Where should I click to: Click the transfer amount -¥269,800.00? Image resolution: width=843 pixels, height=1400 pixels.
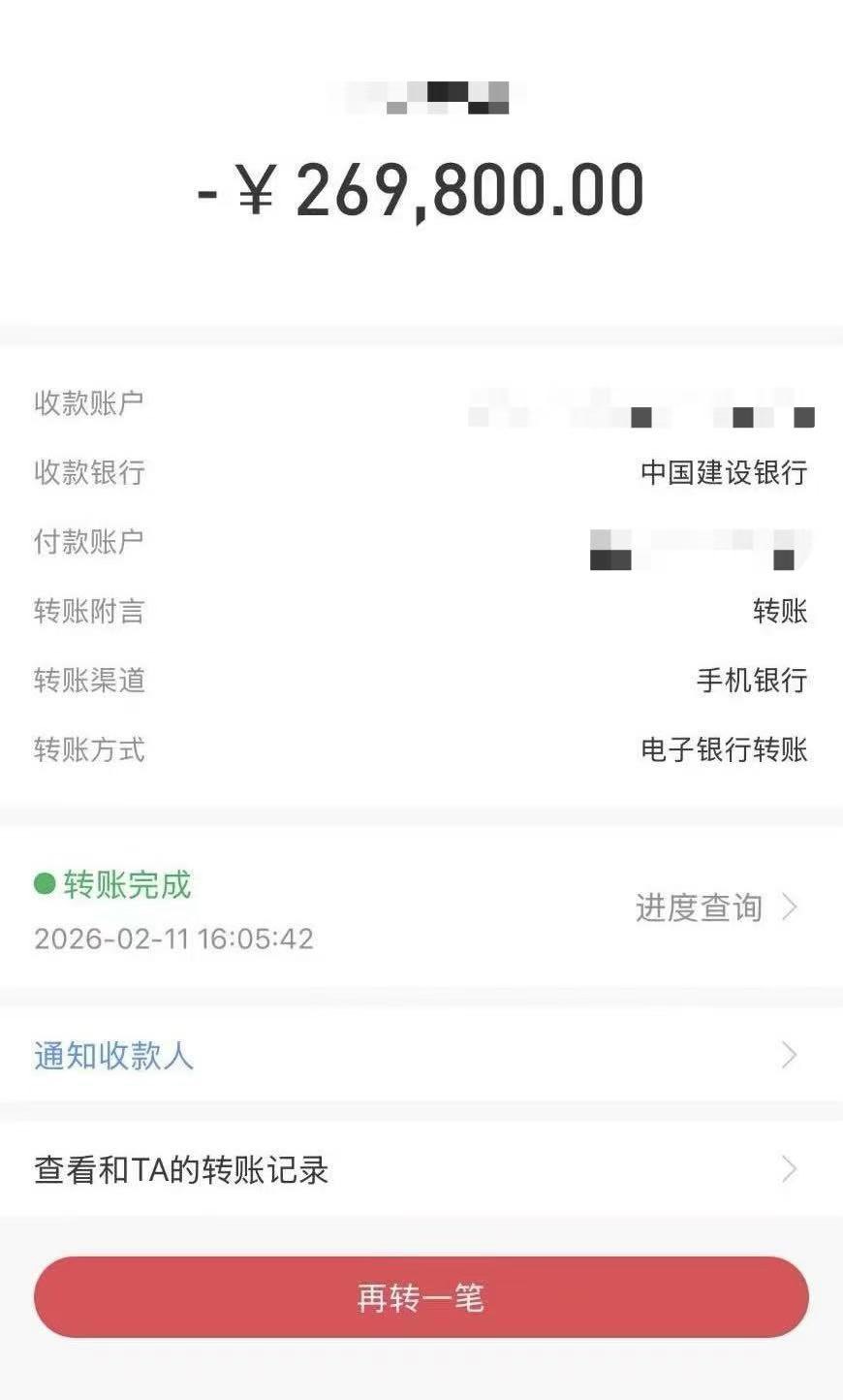pos(421,190)
